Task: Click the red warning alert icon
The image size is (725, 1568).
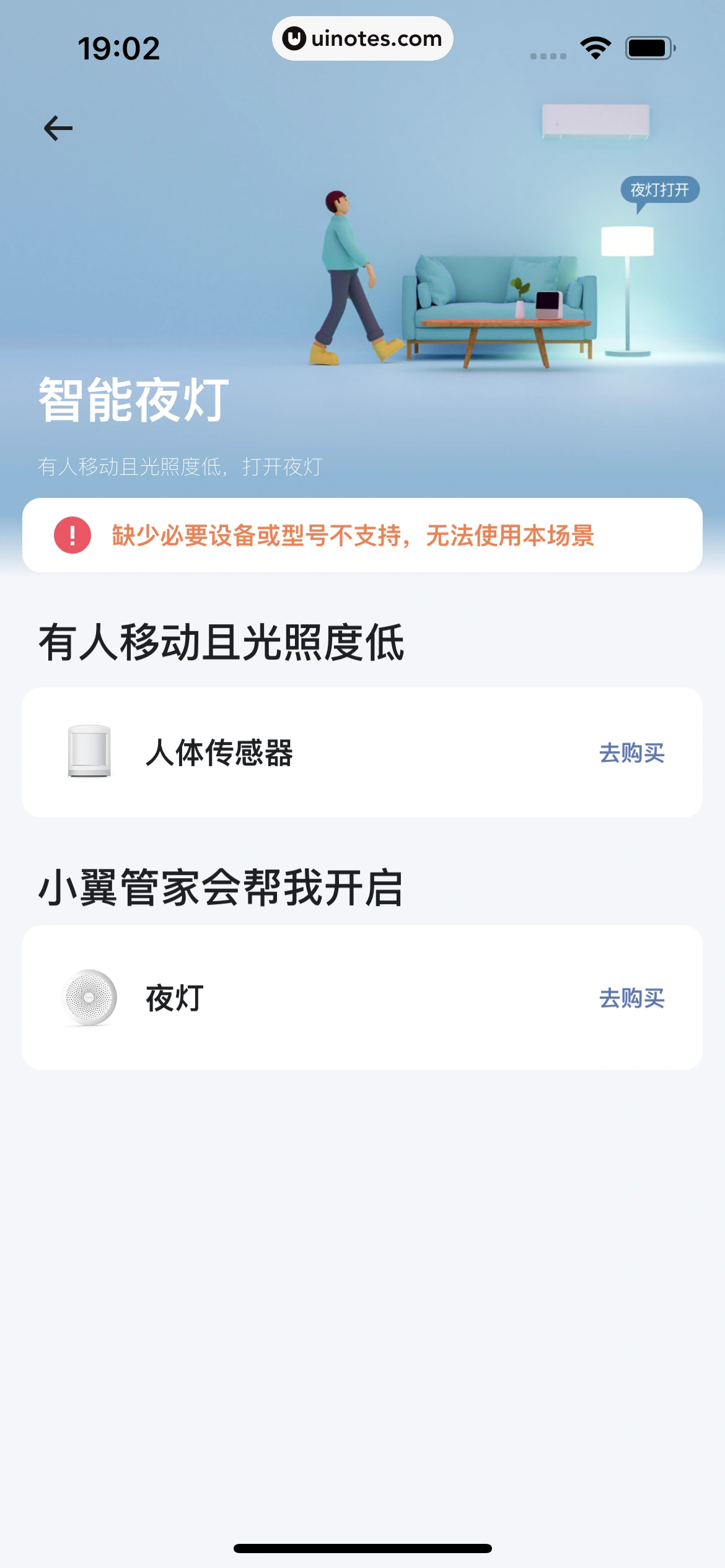Action: pyautogui.click(x=72, y=537)
